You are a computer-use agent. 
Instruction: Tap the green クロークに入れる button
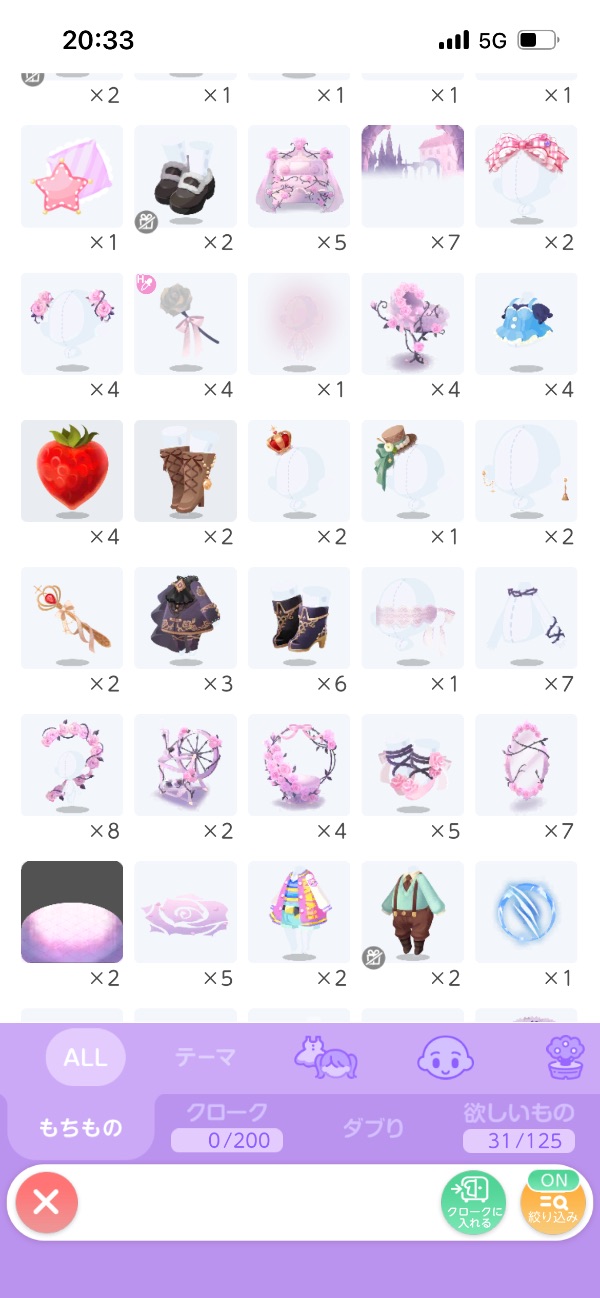pyautogui.click(x=474, y=1202)
